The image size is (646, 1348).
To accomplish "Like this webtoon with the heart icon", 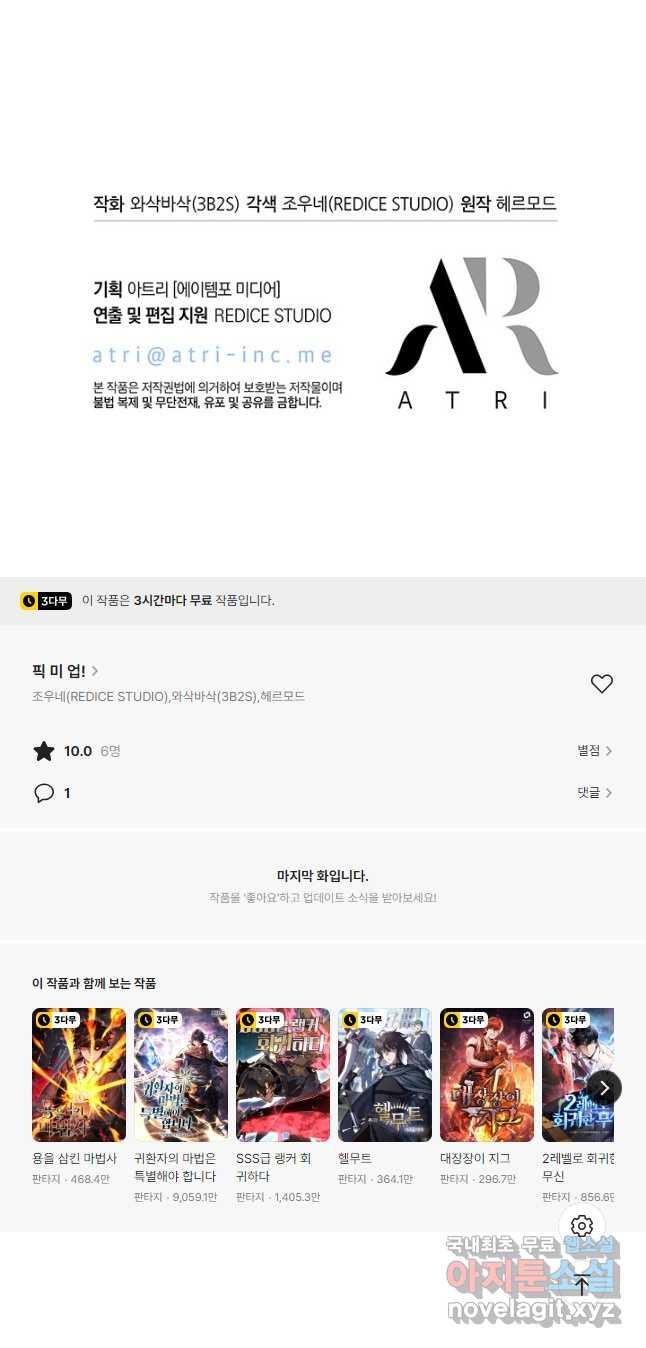I will [601, 684].
